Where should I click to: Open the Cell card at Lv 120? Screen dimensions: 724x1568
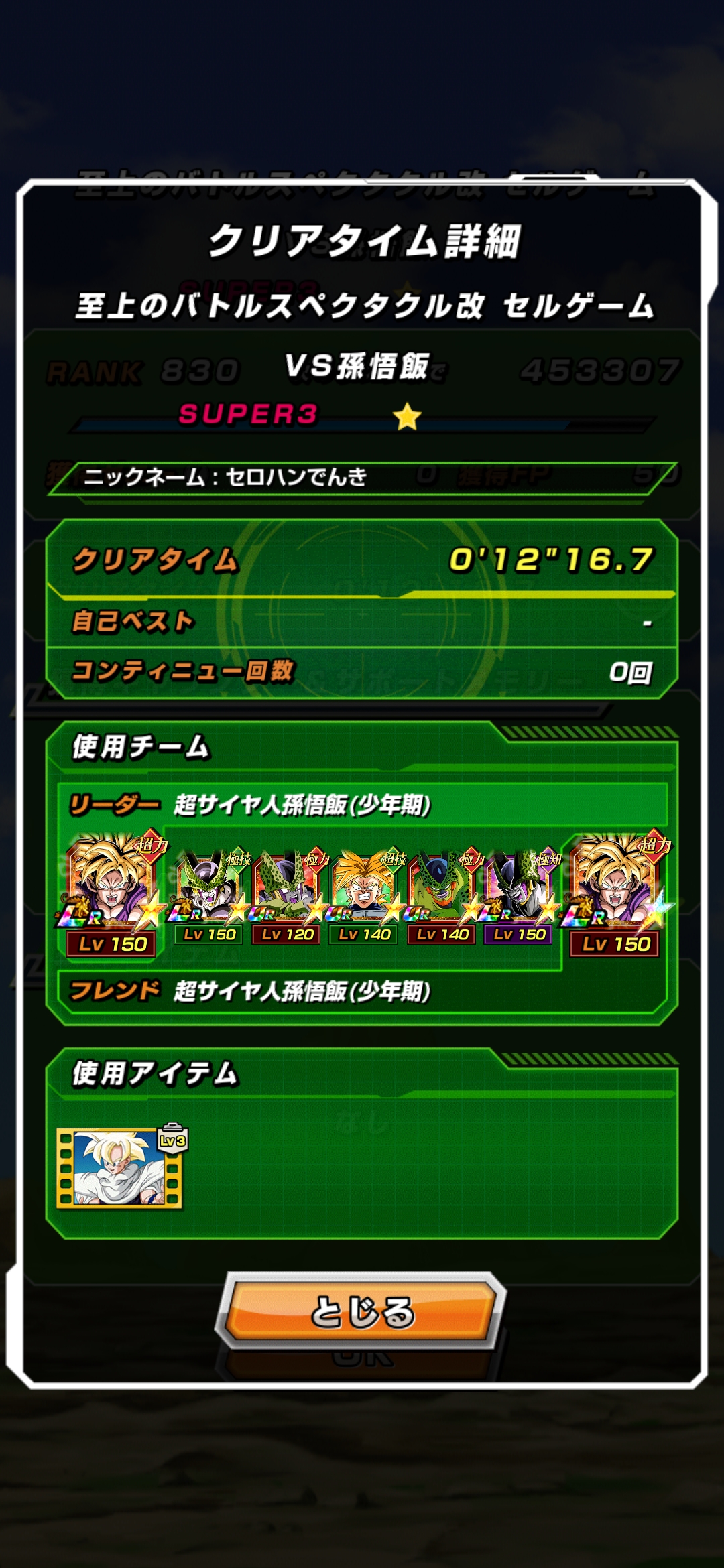point(287,897)
